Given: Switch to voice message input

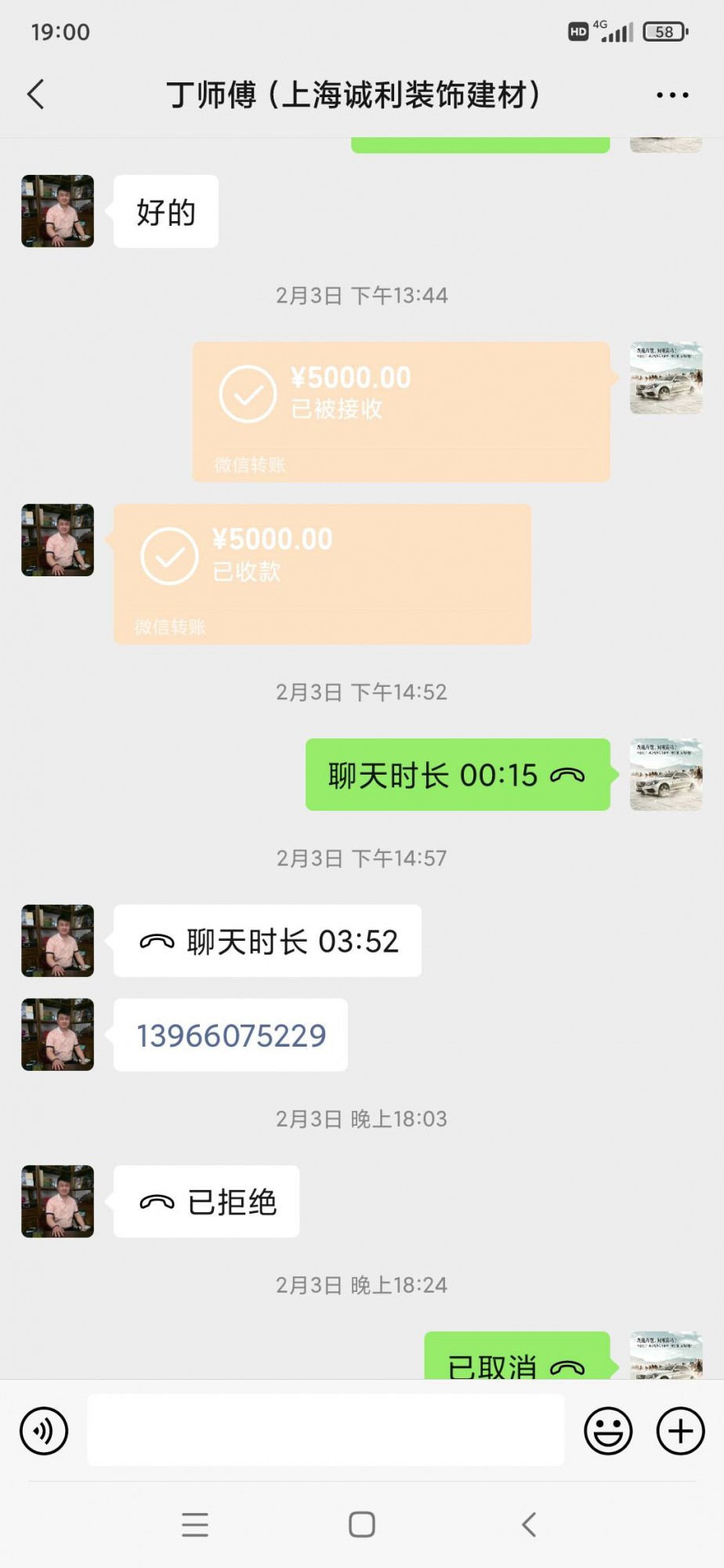Looking at the screenshot, I should (44, 1431).
